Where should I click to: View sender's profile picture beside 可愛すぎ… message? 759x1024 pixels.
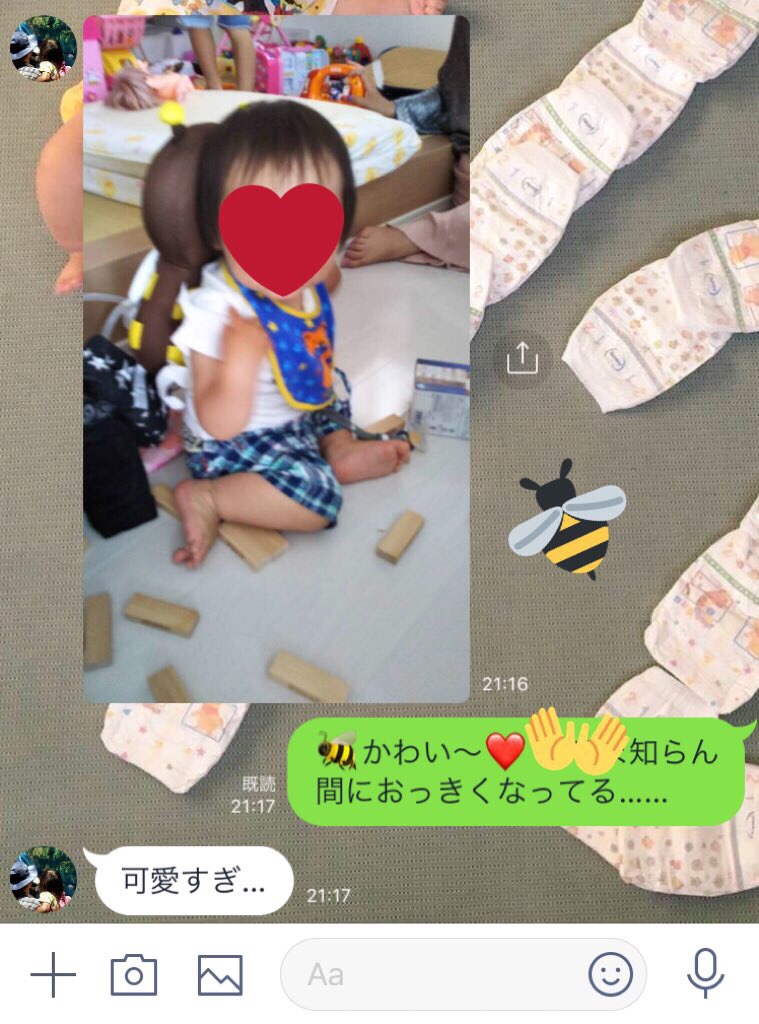[43, 880]
